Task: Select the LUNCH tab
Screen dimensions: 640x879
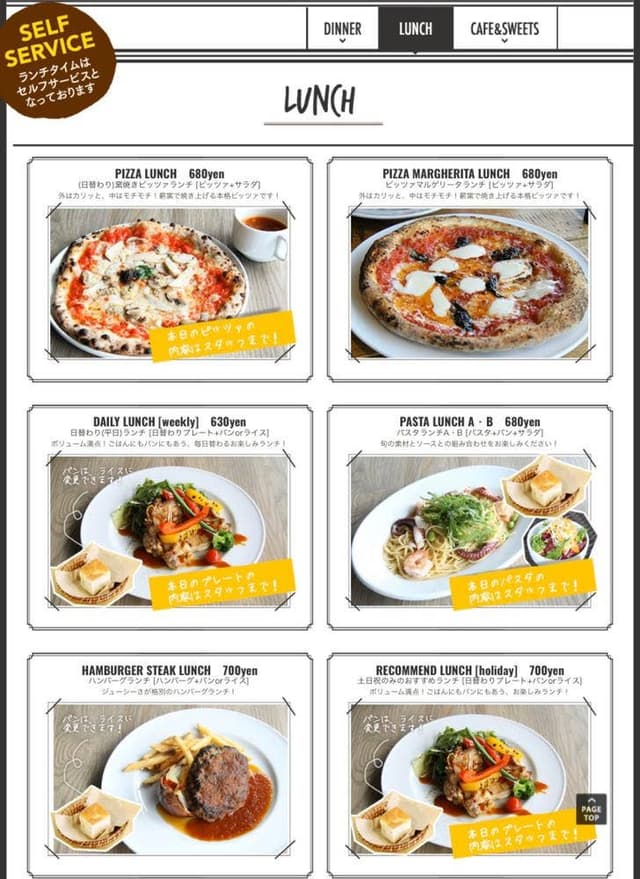Action: pos(415,29)
